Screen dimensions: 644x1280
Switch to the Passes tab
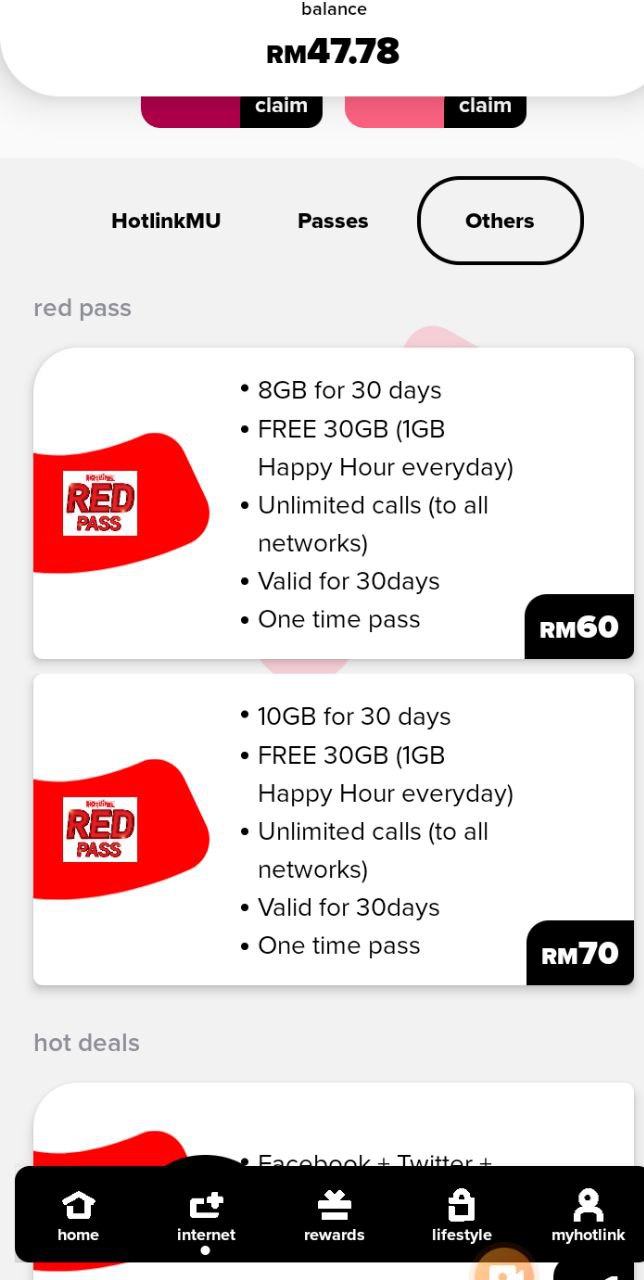[333, 221]
